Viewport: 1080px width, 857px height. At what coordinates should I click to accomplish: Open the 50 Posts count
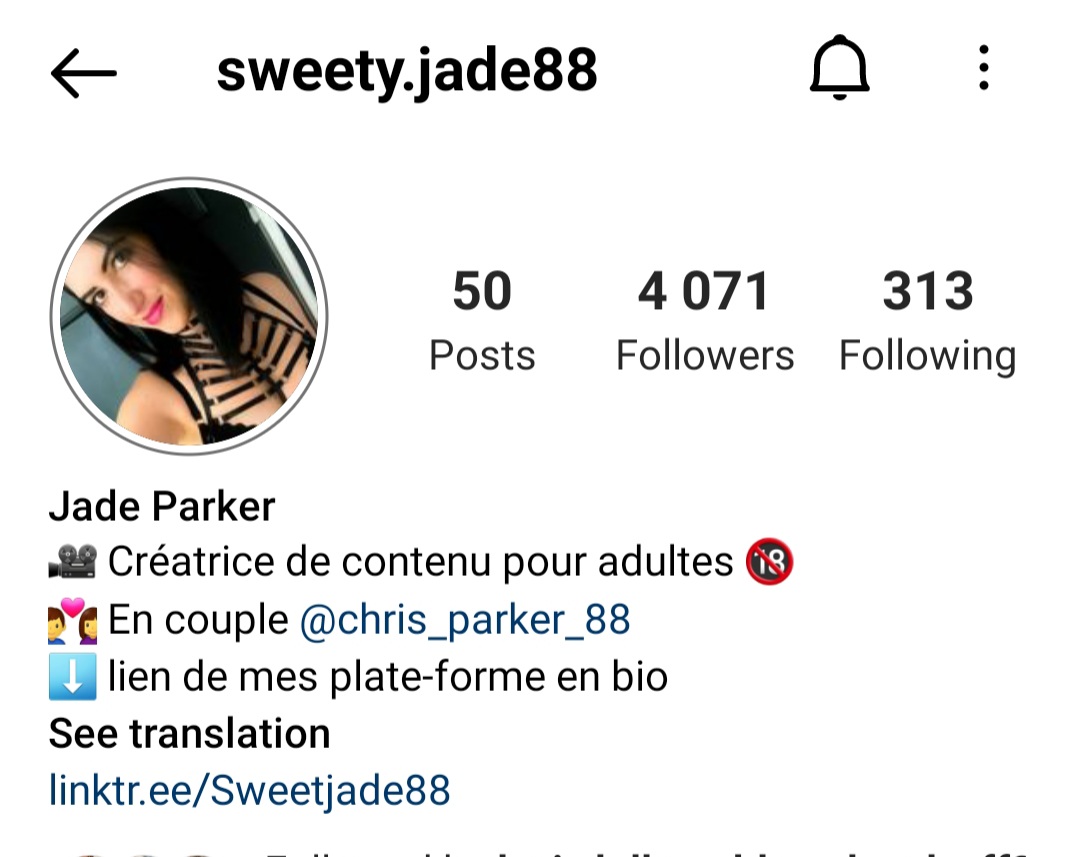click(482, 320)
